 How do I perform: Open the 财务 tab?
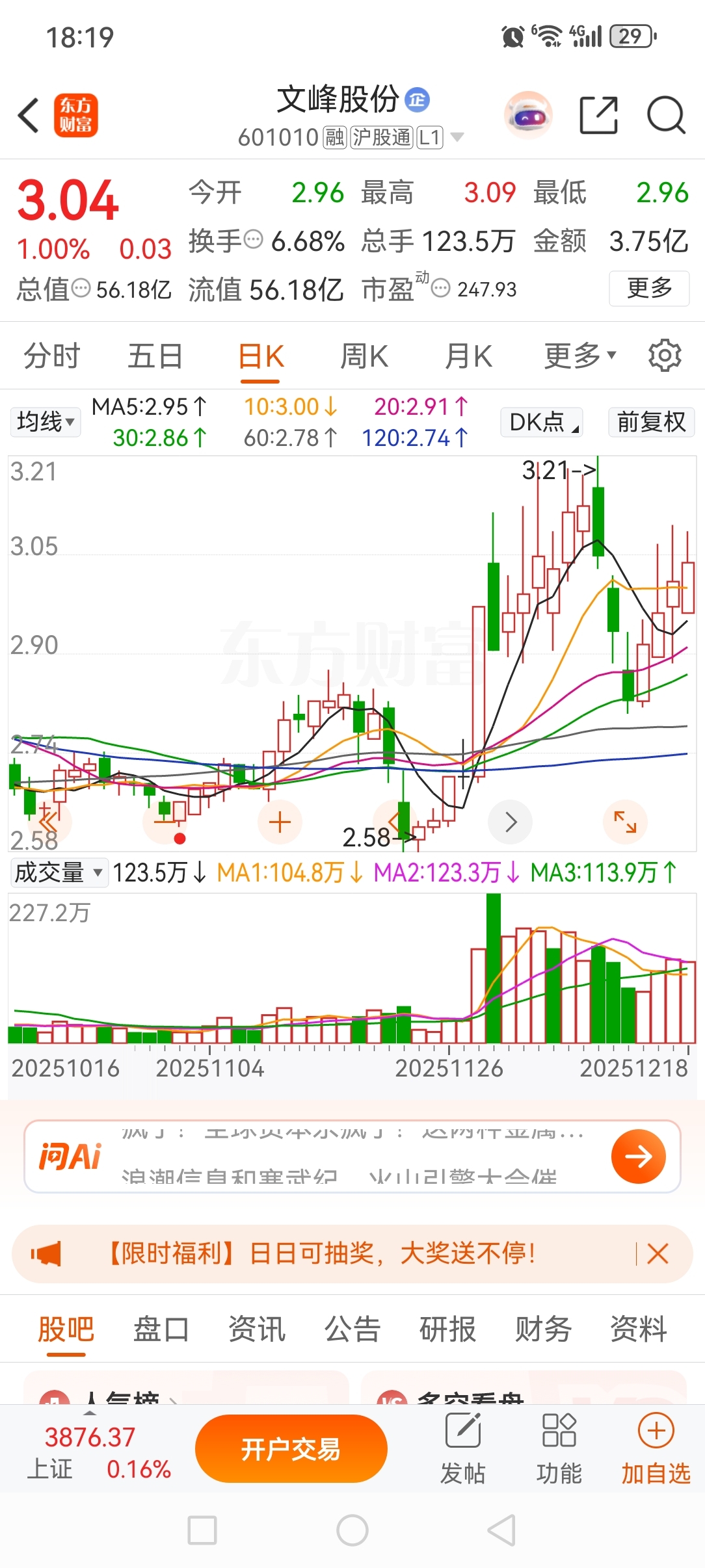click(543, 1329)
